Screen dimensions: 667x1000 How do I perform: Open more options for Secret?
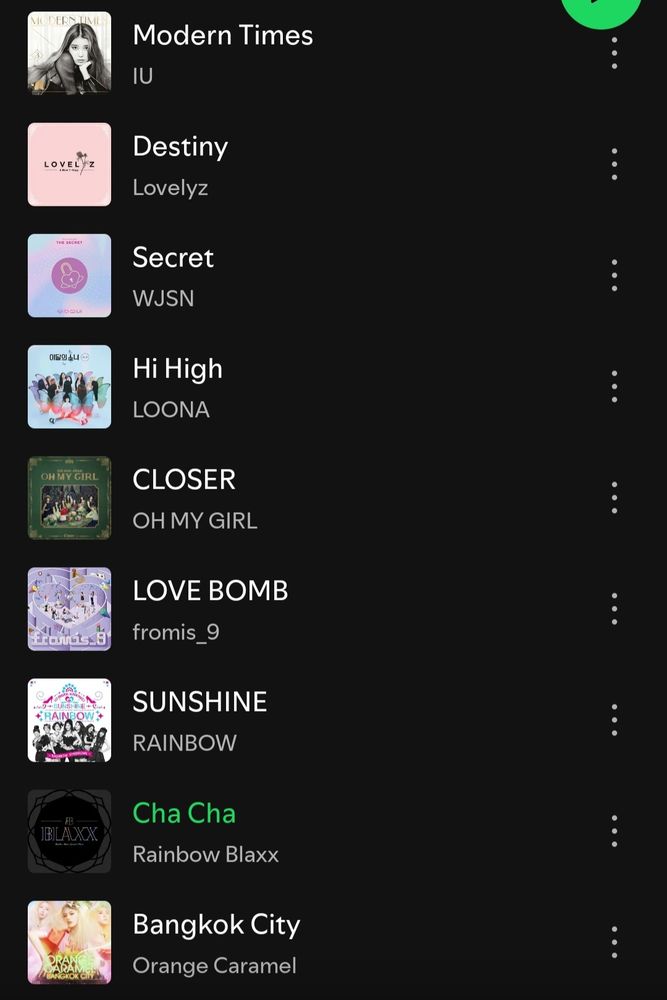(x=614, y=275)
